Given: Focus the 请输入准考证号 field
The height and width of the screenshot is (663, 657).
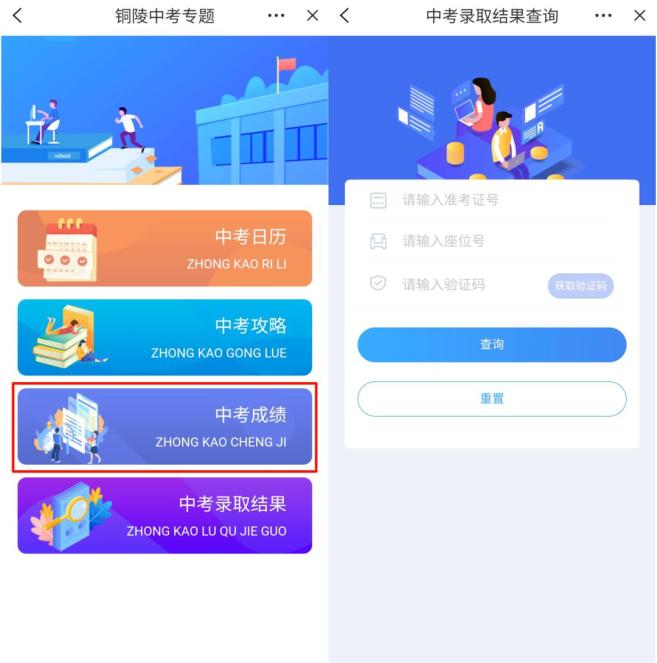Looking at the screenshot, I should [x=500, y=200].
